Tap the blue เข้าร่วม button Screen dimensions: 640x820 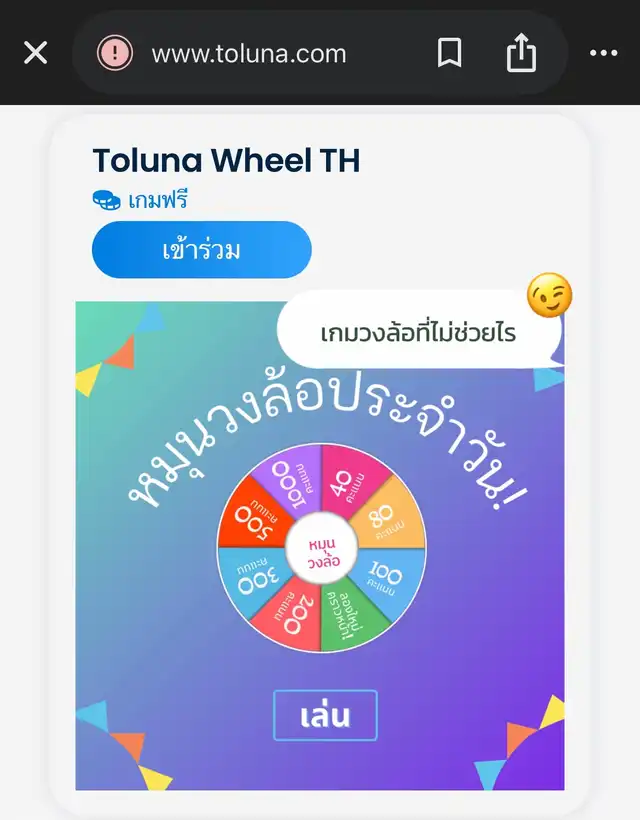[201, 250]
